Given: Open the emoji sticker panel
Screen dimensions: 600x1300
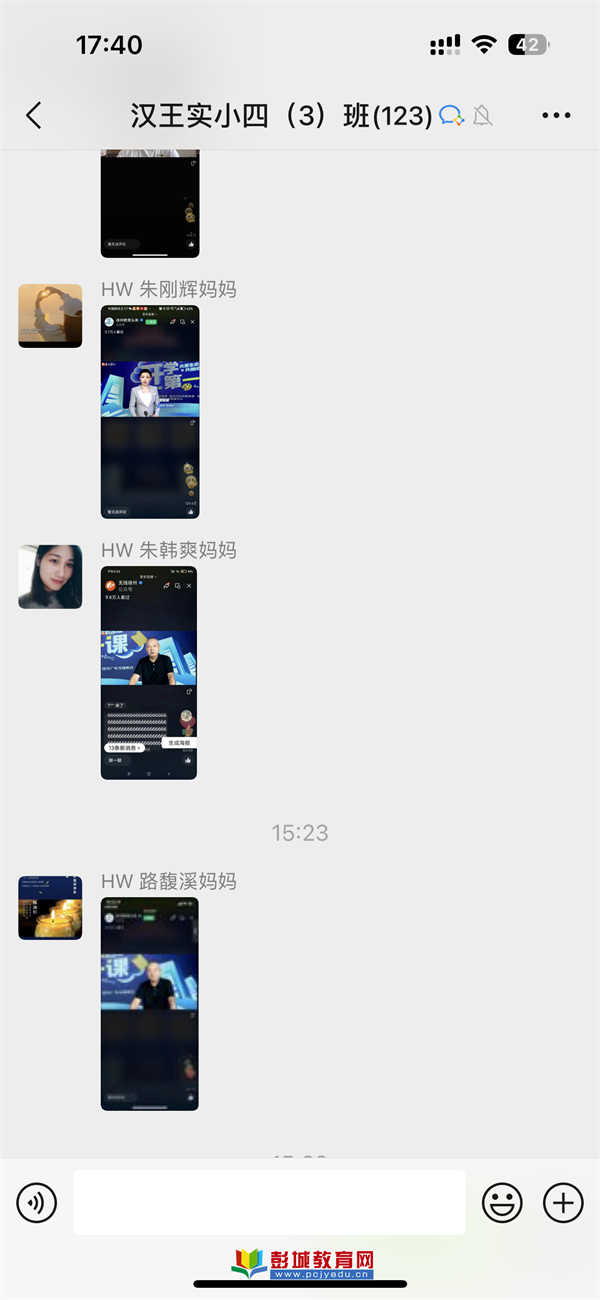Looking at the screenshot, I should pyautogui.click(x=502, y=1202).
